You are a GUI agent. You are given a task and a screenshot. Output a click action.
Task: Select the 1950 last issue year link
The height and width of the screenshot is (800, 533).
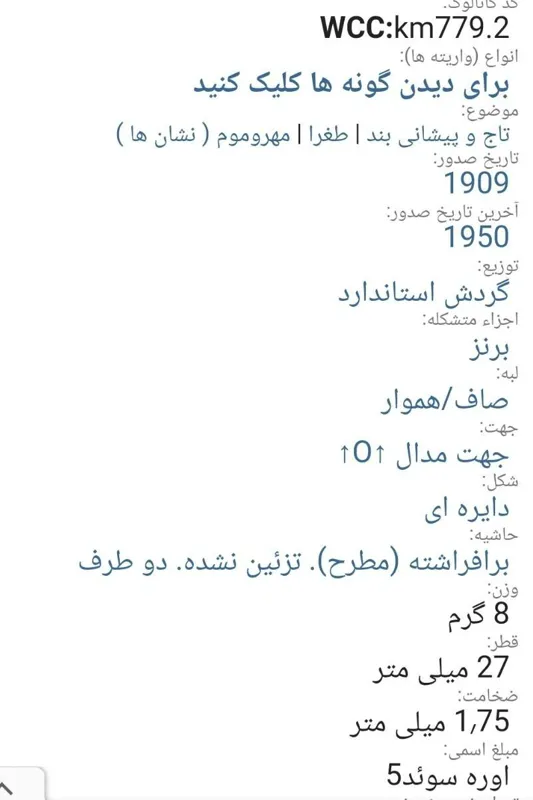476,237
